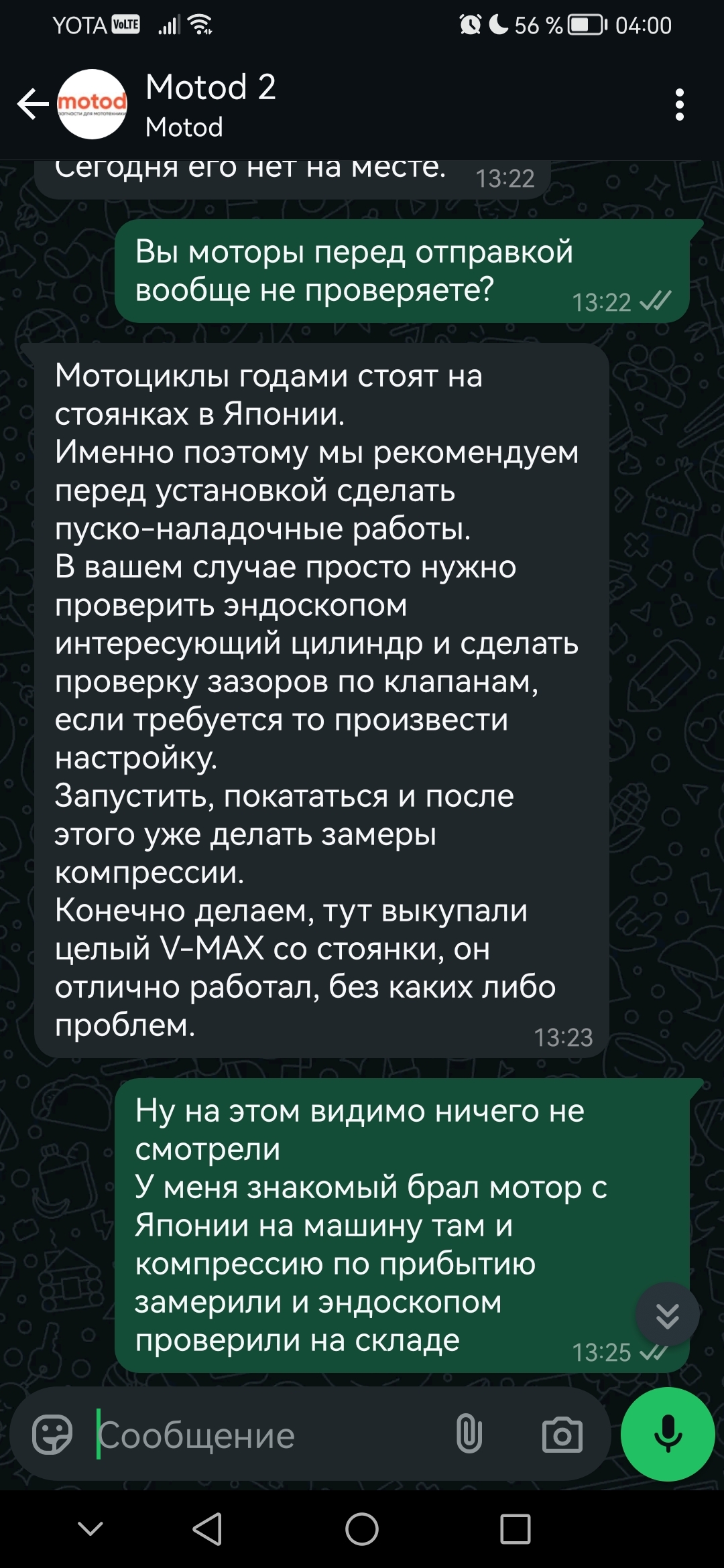Focus the Сообщение text field
724x1568 pixels.
pyautogui.click(x=268, y=1435)
